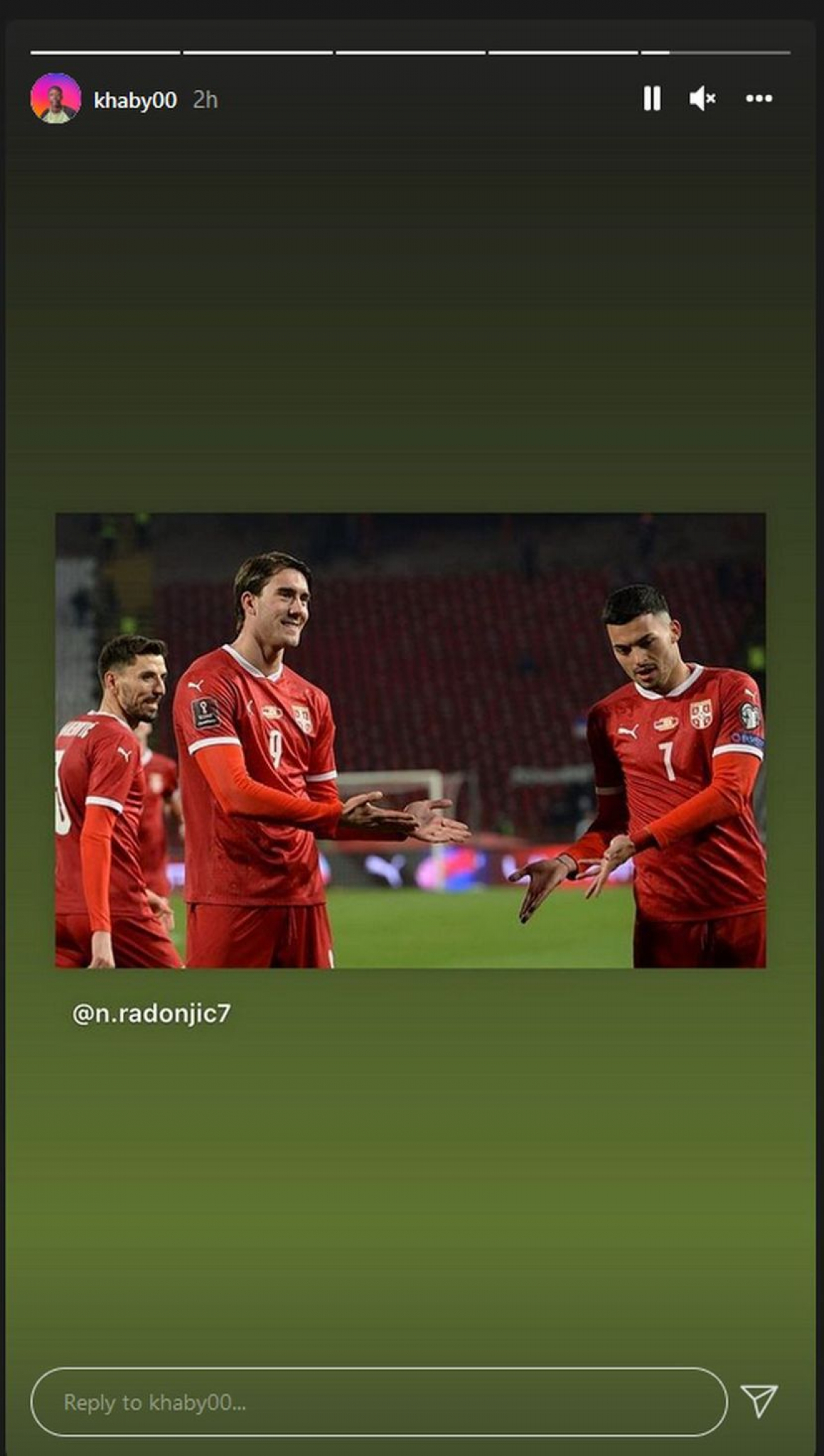Open the three-dot options menu
The height and width of the screenshot is (1456, 824).
pos(759,99)
